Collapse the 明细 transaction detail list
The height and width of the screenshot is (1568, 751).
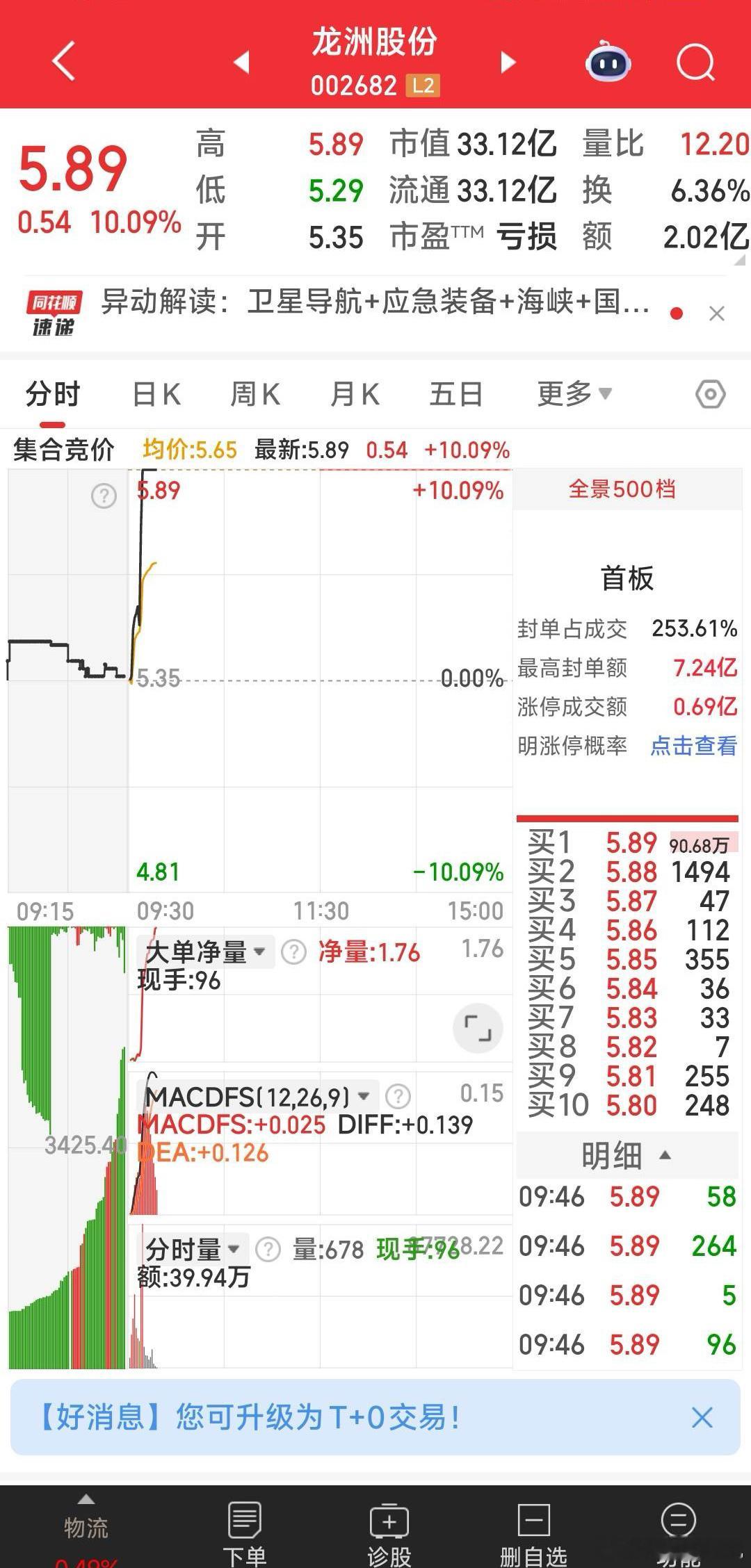point(648,1154)
